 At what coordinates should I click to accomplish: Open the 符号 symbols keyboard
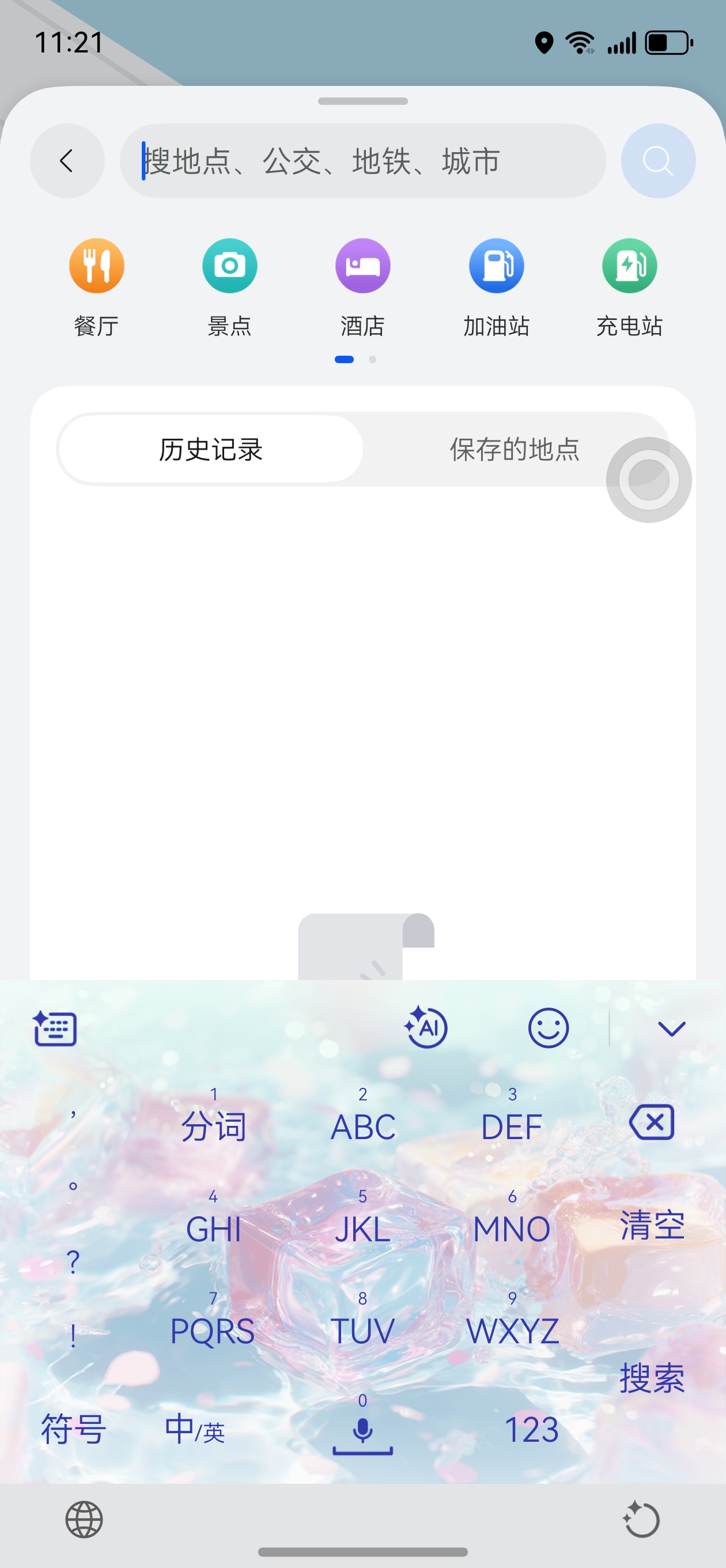pyautogui.click(x=73, y=1429)
